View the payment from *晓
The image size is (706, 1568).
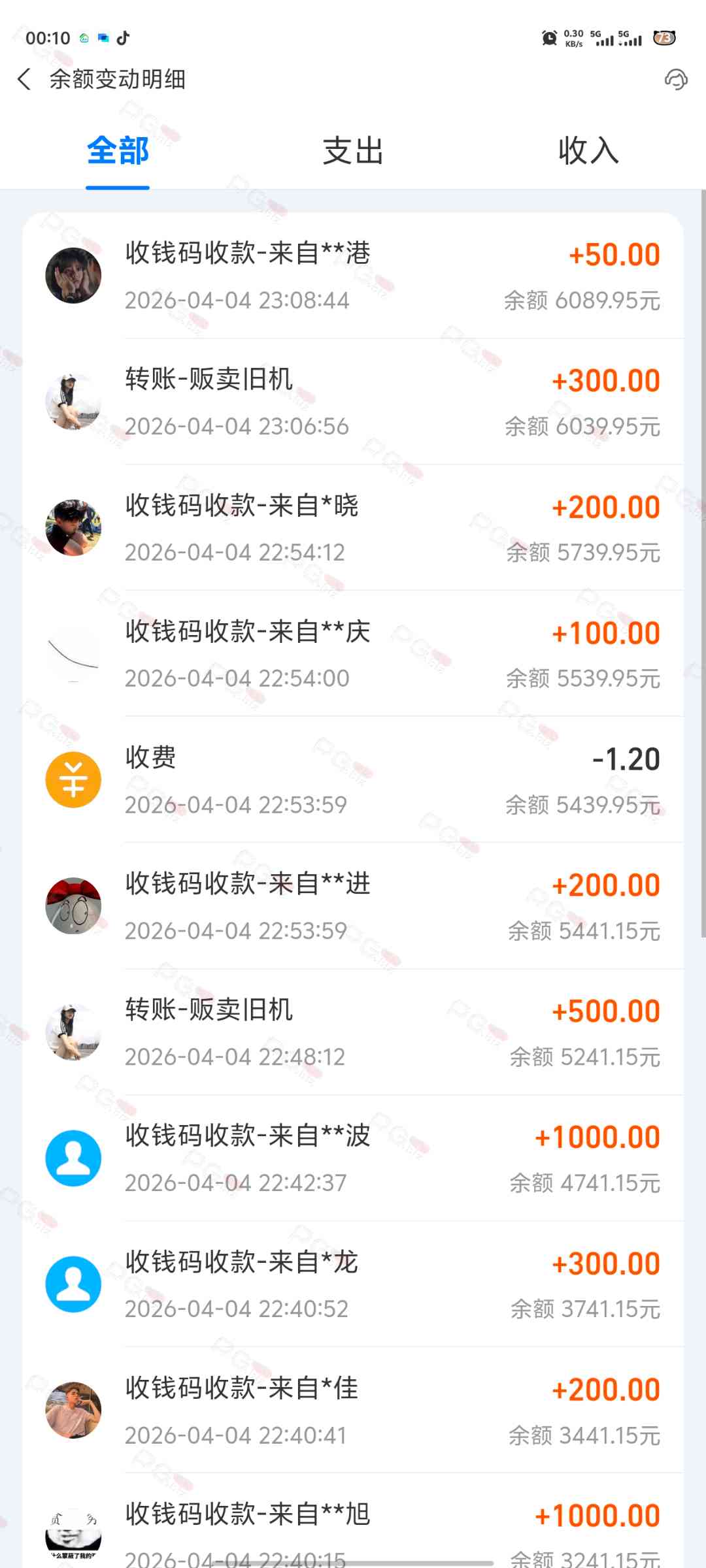[x=353, y=528]
